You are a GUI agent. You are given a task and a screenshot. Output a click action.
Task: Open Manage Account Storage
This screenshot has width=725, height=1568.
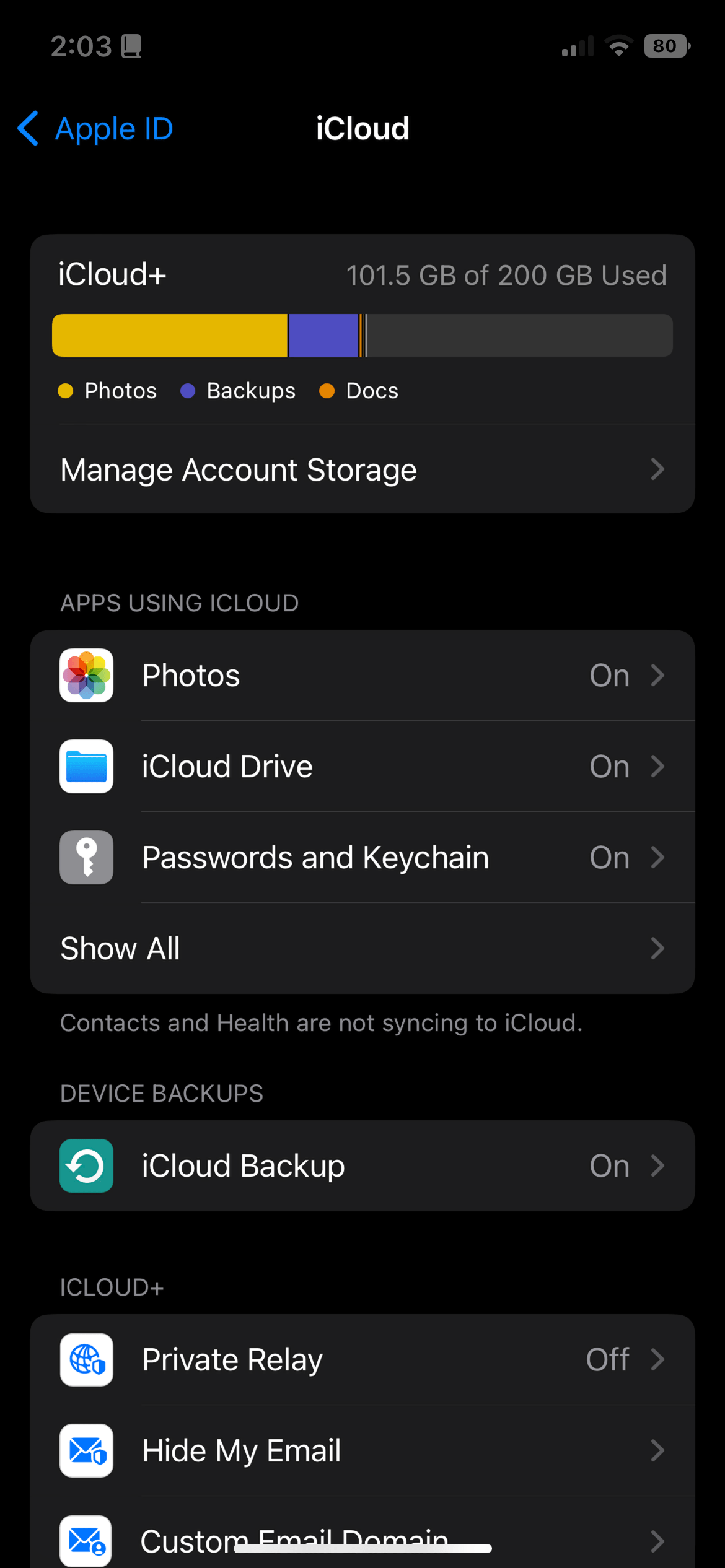click(x=239, y=469)
